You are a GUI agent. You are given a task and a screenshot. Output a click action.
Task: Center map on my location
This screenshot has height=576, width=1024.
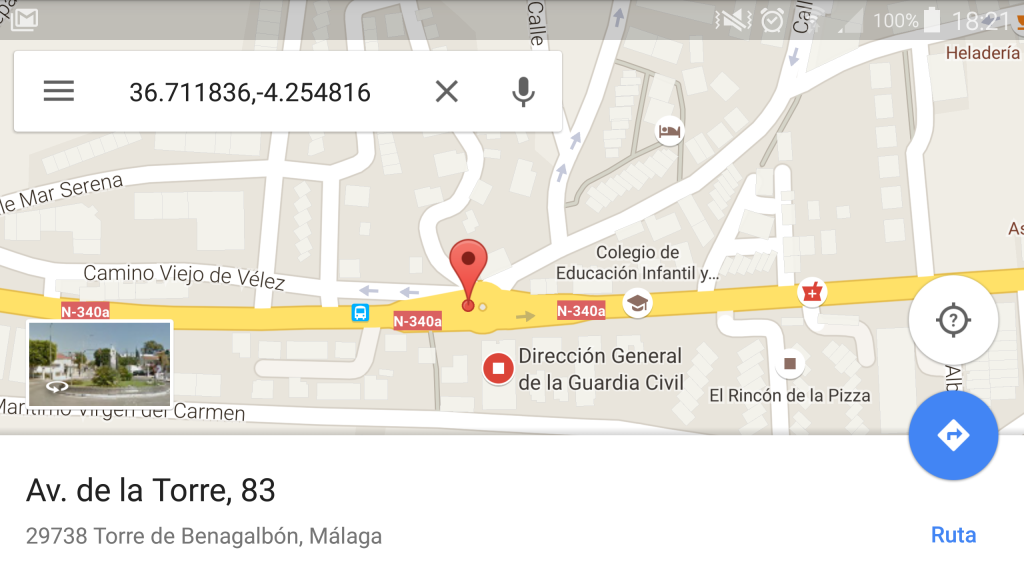953,320
